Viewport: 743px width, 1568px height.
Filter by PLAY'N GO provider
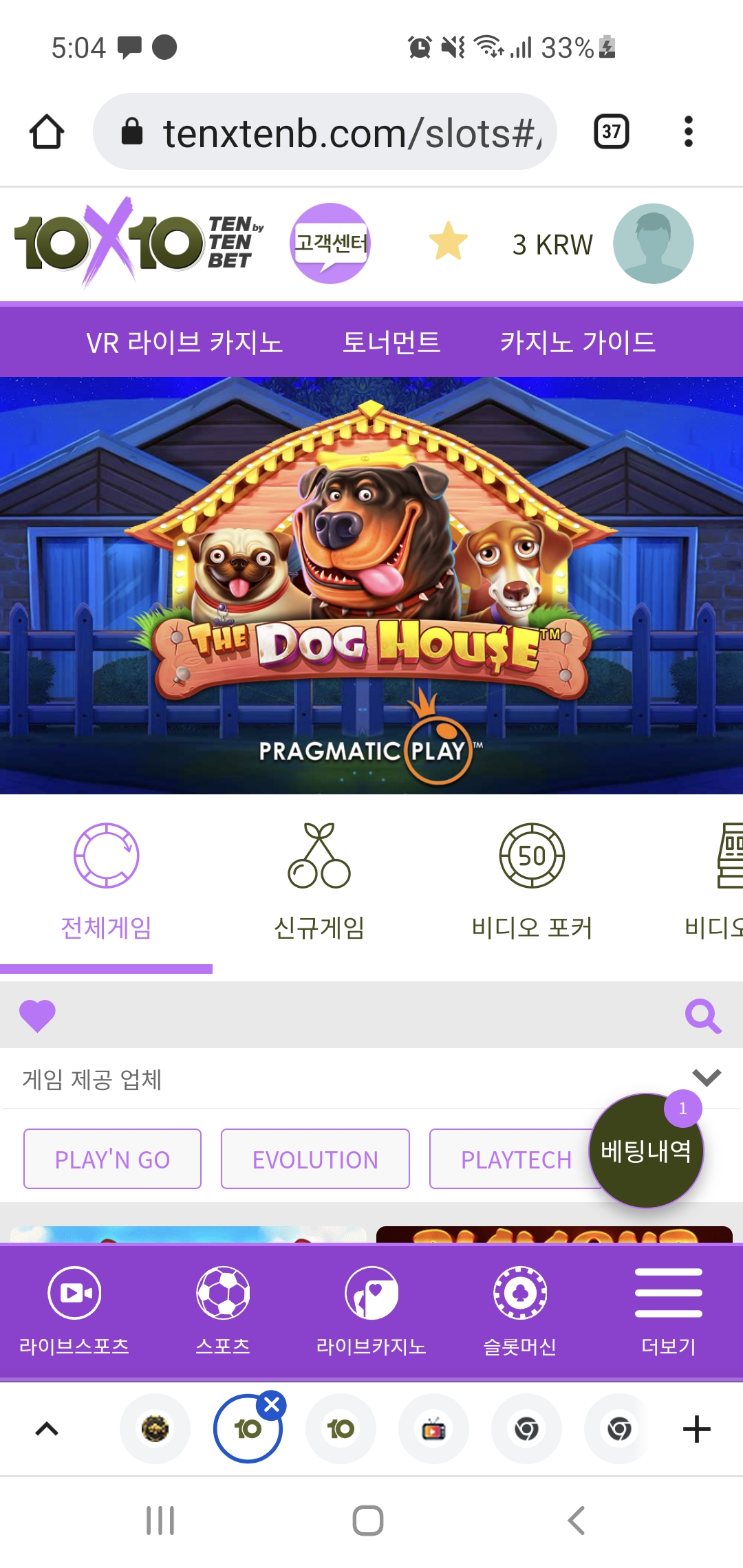[x=112, y=1159]
